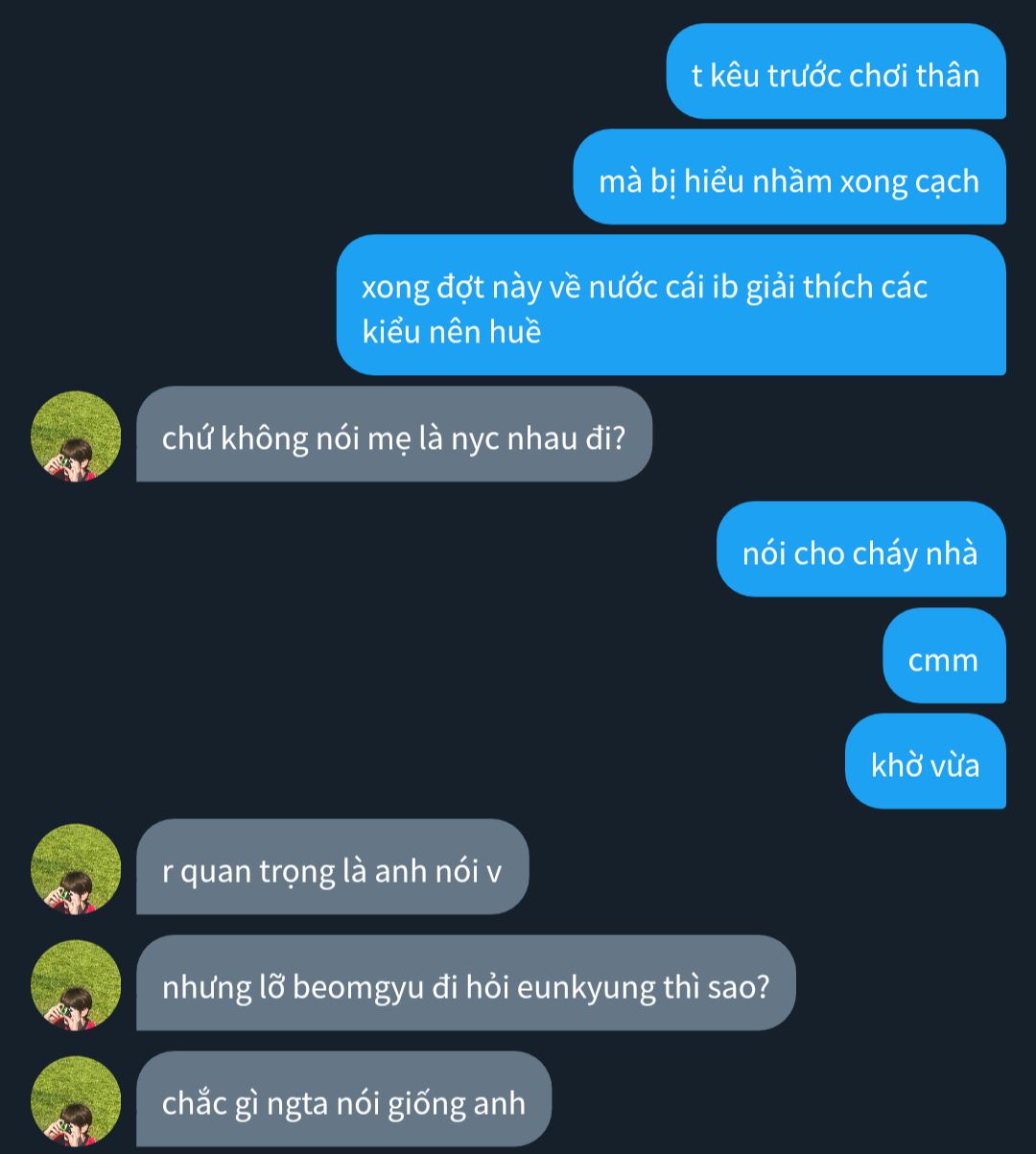Open sender's avatar beside "chứ không nói mẹ" message

pyautogui.click(x=76, y=436)
